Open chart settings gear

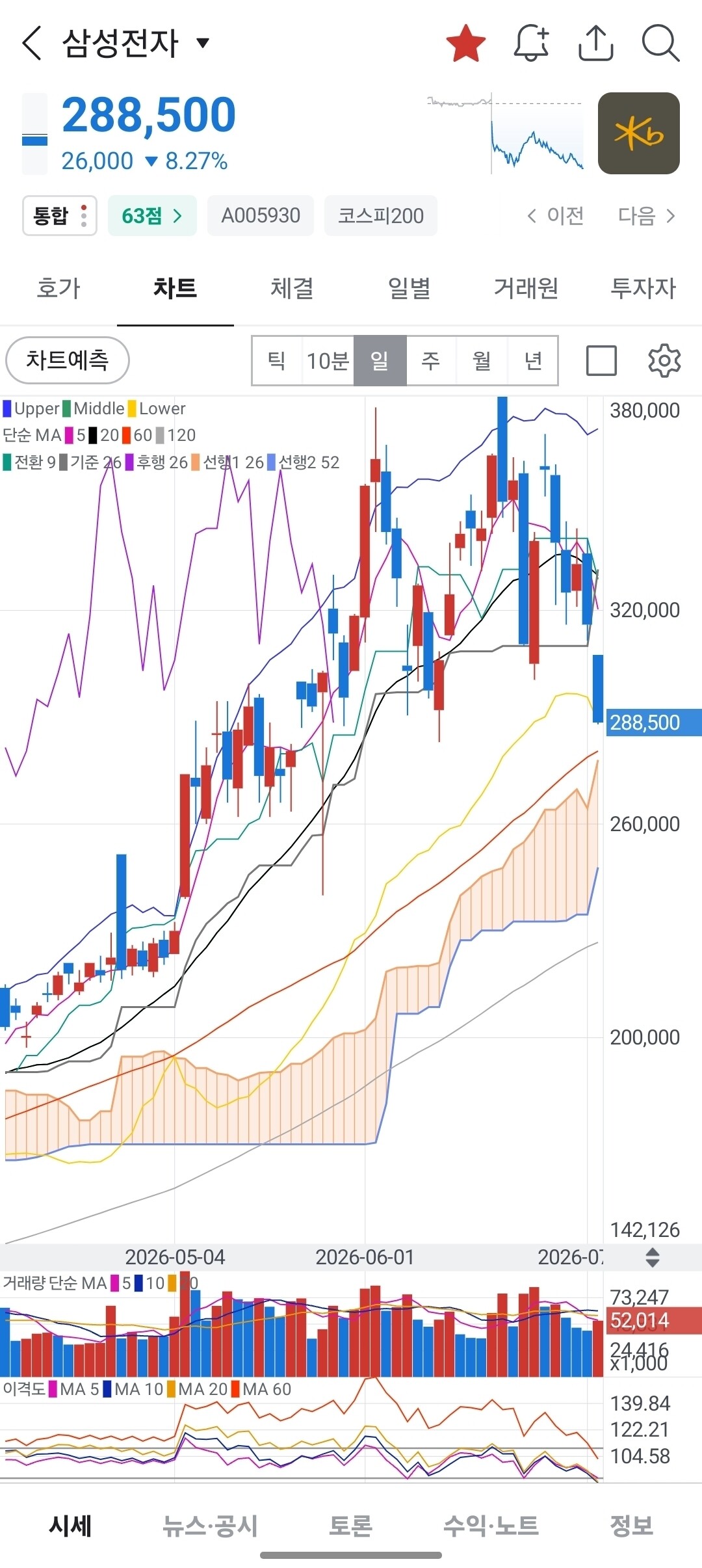coord(664,360)
